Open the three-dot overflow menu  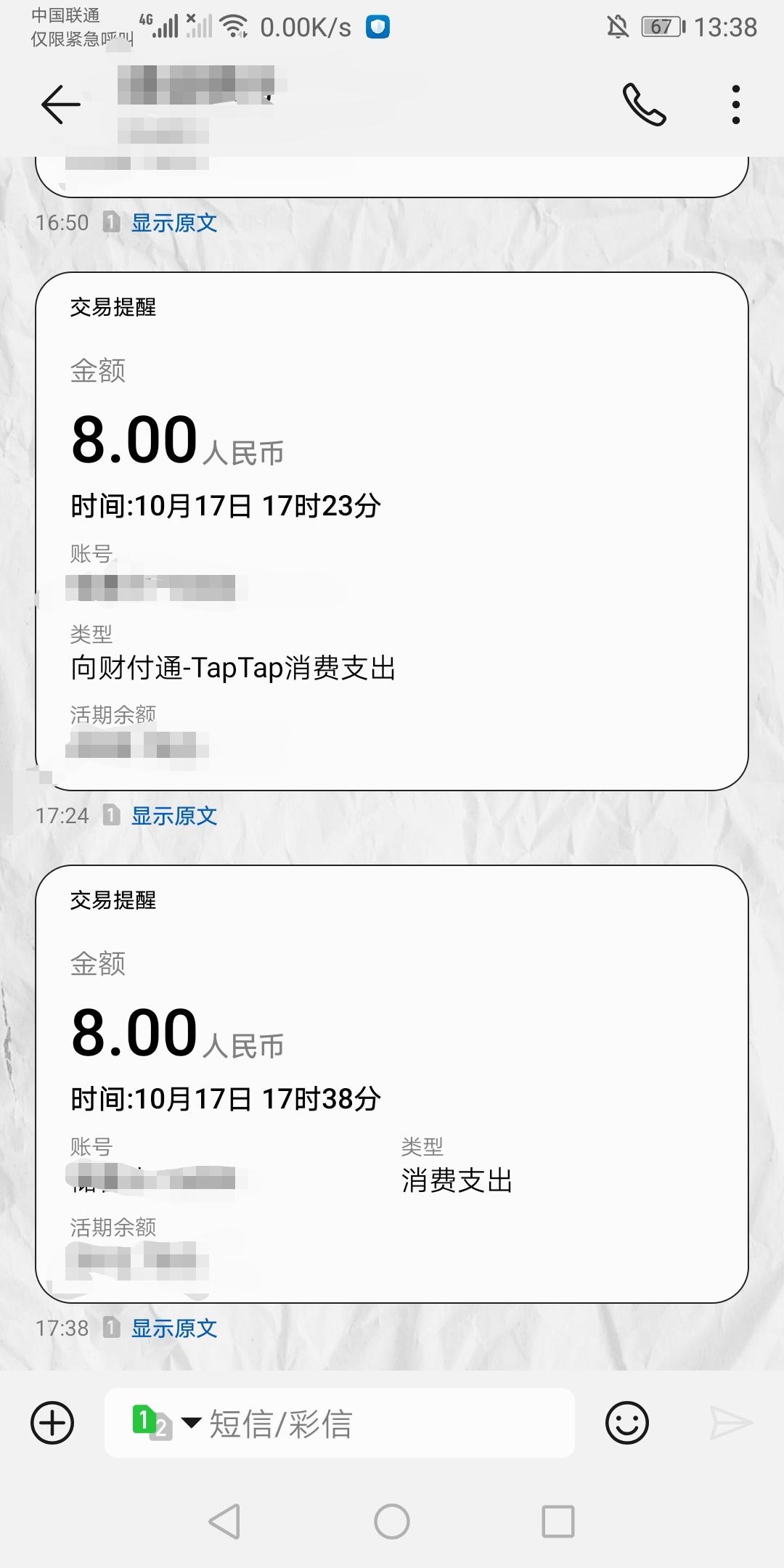tap(736, 105)
